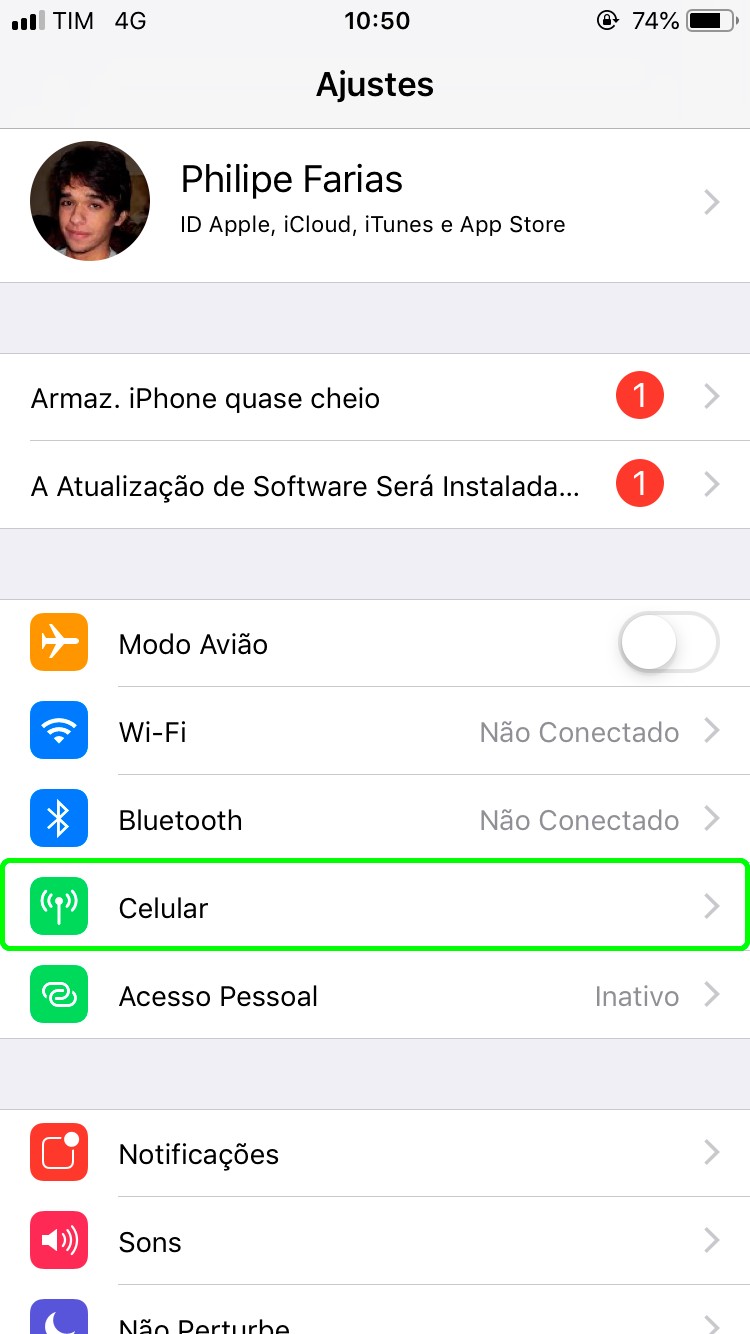Open Notificações settings
Viewport: 750px width, 1334px height.
click(375, 1154)
